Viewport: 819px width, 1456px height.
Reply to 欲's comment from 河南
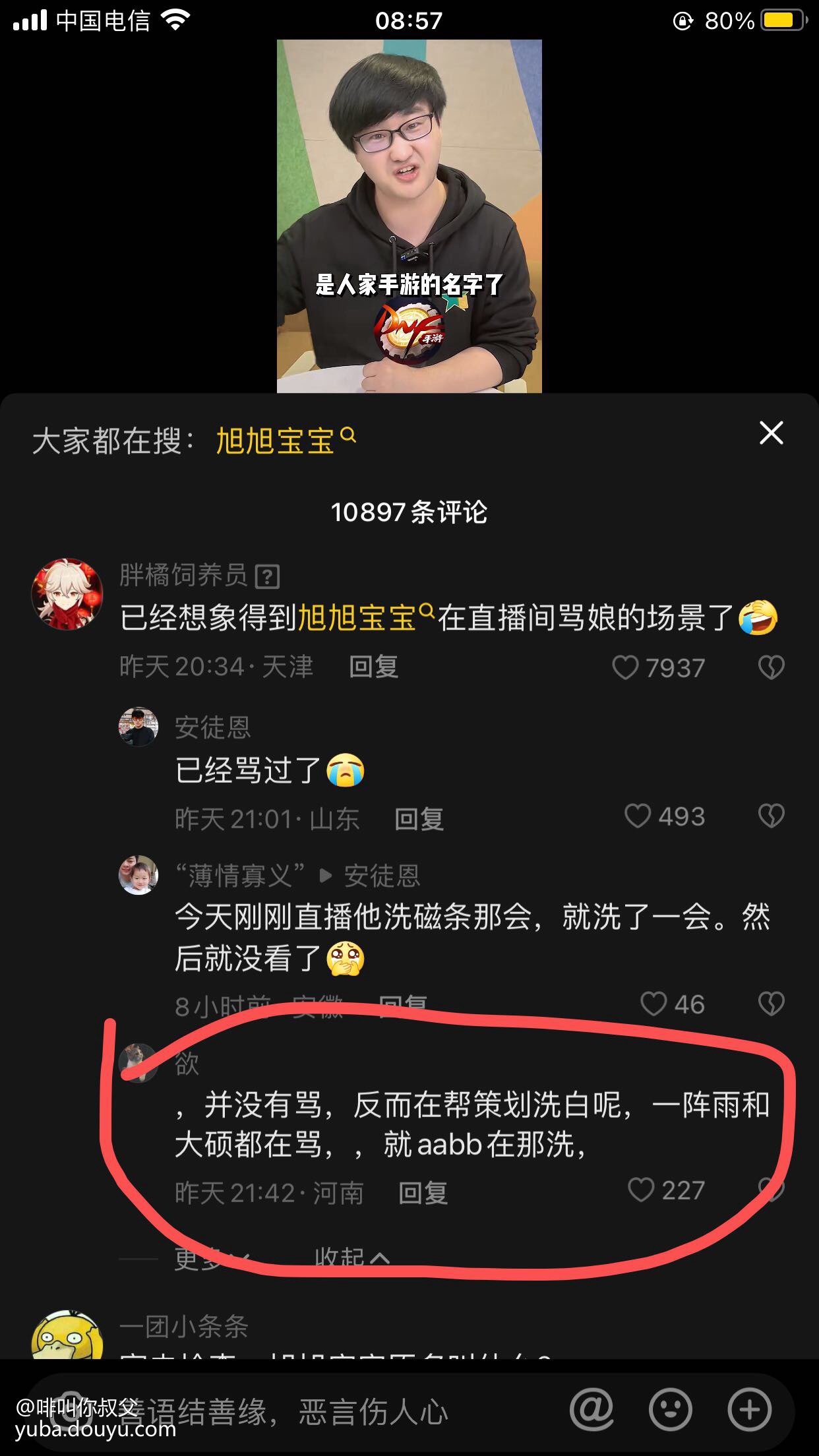coord(423,1193)
